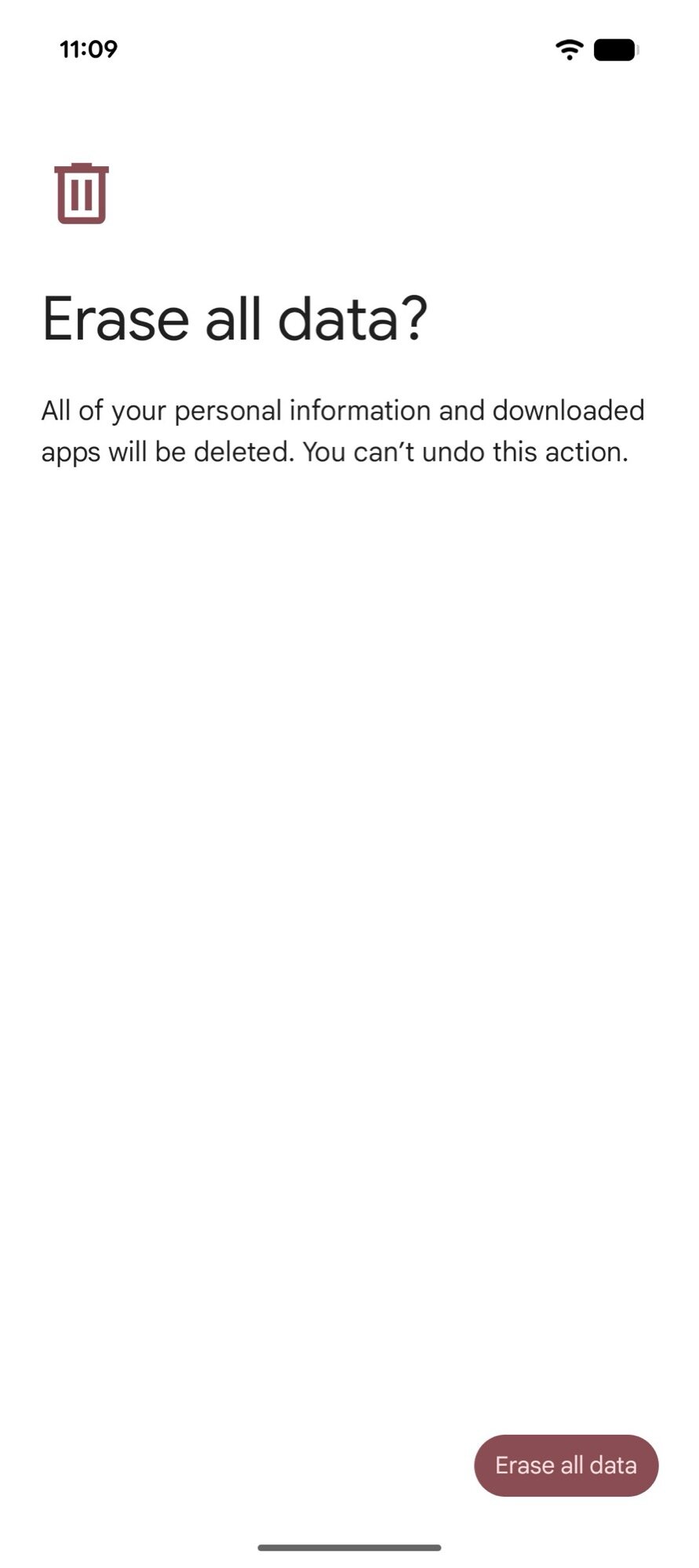Select the battery level icon top right
The height and width of the screenshot is (1568, 699).
click(x=615, y=49)
